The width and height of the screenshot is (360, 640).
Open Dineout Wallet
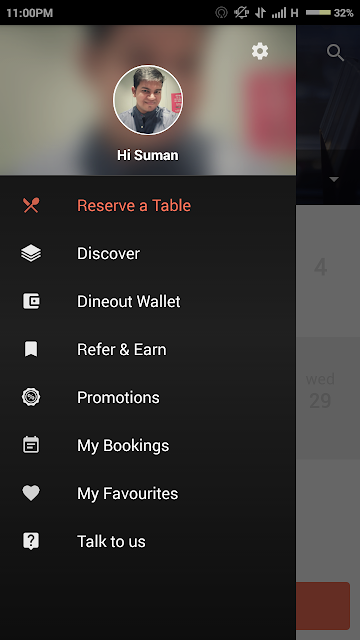pos(148,302)
